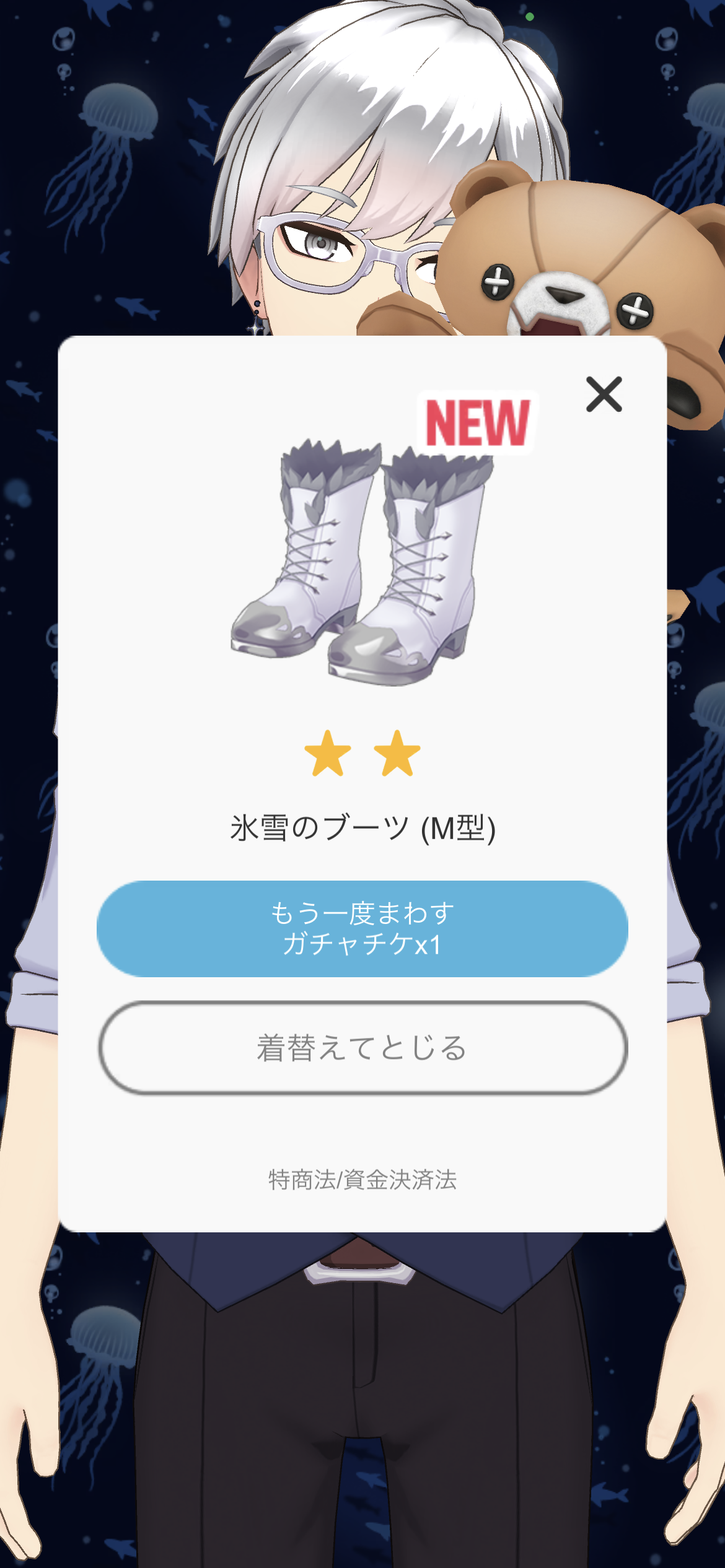725x1568 pixels.
Task: Tap 着替えてとじる to equip and close
Action: (x=362, y=1048)
